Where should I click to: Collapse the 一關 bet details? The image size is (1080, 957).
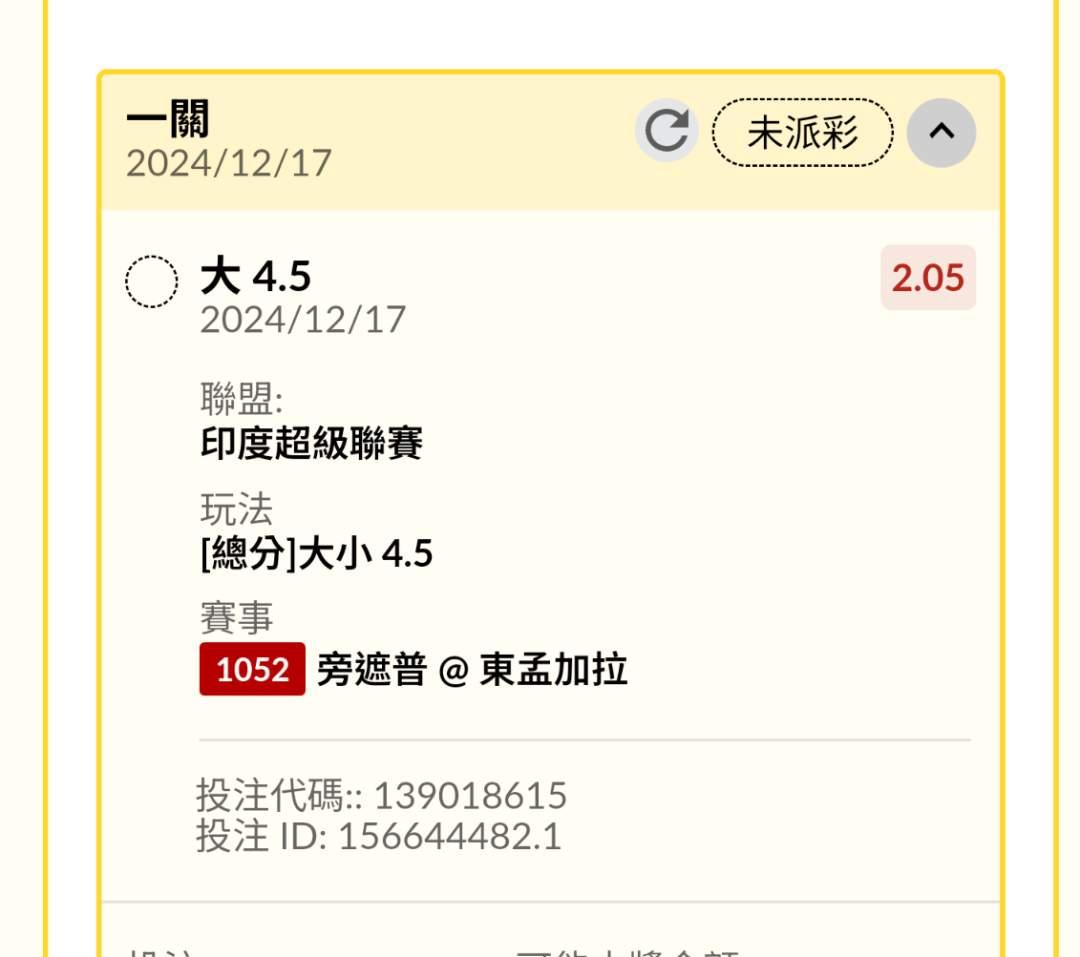(x=940, y=132)
